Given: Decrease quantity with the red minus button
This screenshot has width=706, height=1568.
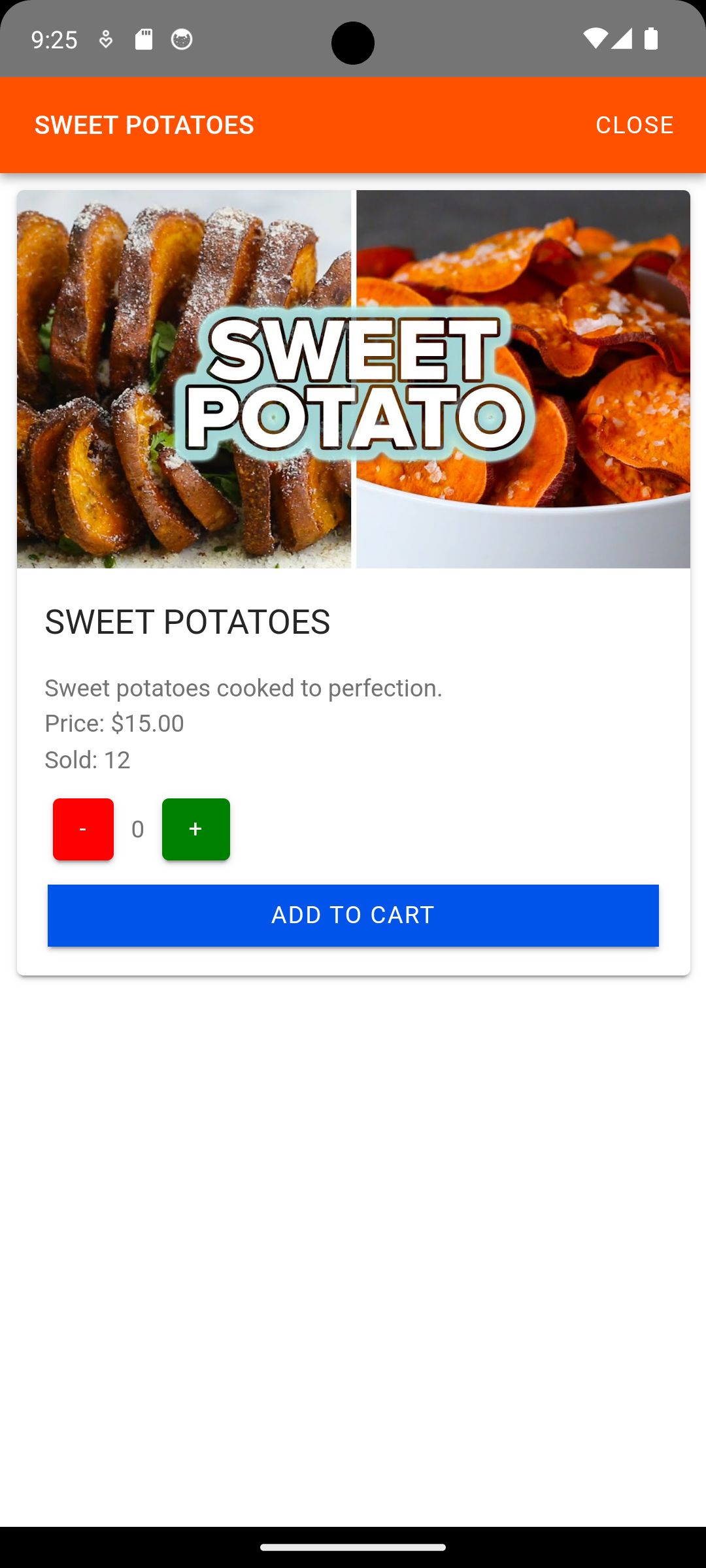Looking at the screenshot, I should tap(83, 829).
